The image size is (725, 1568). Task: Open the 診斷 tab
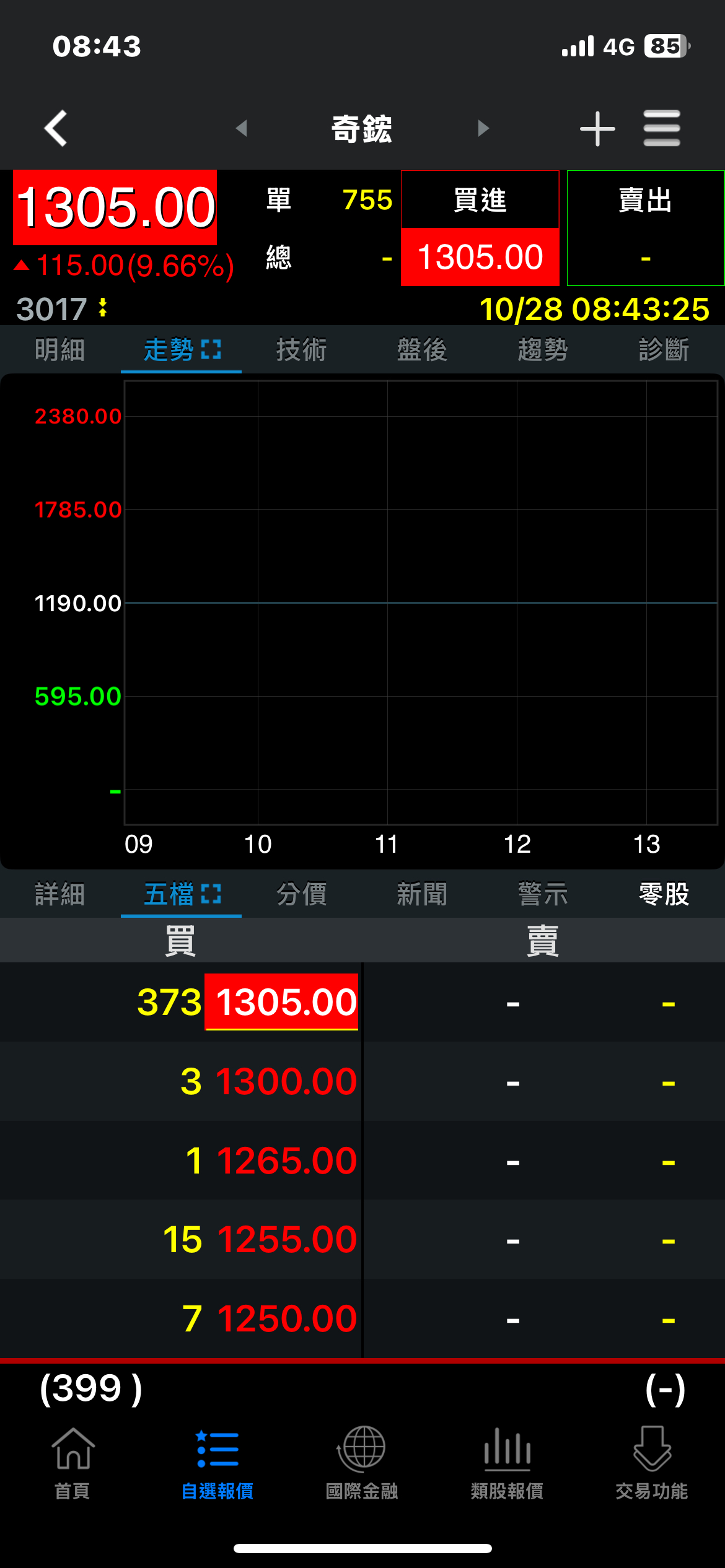664,349
